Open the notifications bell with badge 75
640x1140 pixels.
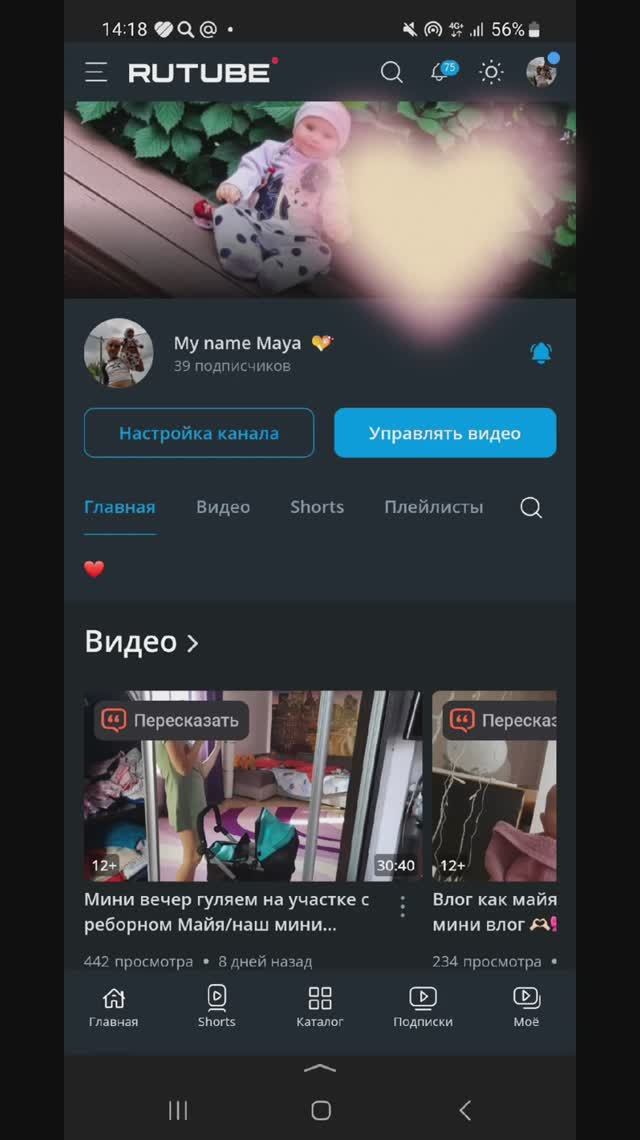pyautogui.click(x=440, y=72)
